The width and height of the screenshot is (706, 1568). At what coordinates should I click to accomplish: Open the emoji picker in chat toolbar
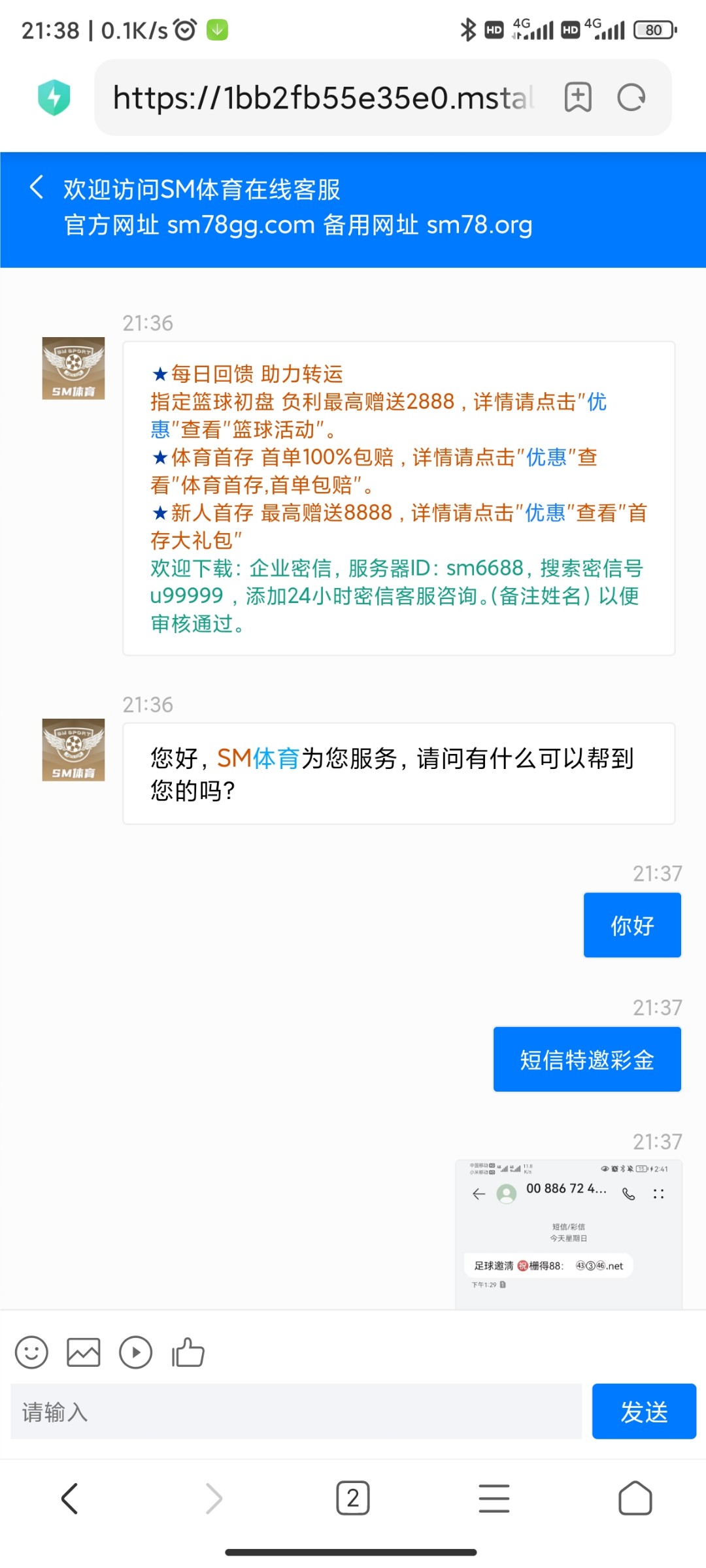[x=31, y=1352]
